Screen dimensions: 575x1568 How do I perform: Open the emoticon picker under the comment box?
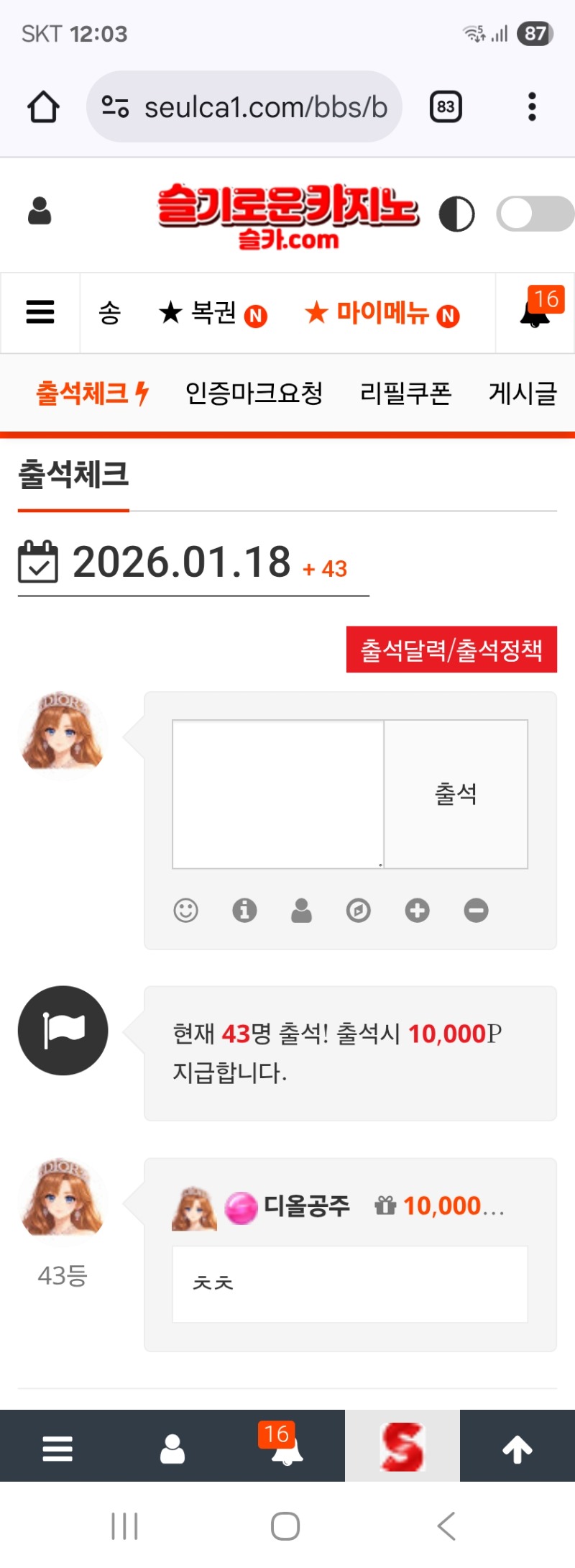[x=185, y=911]
